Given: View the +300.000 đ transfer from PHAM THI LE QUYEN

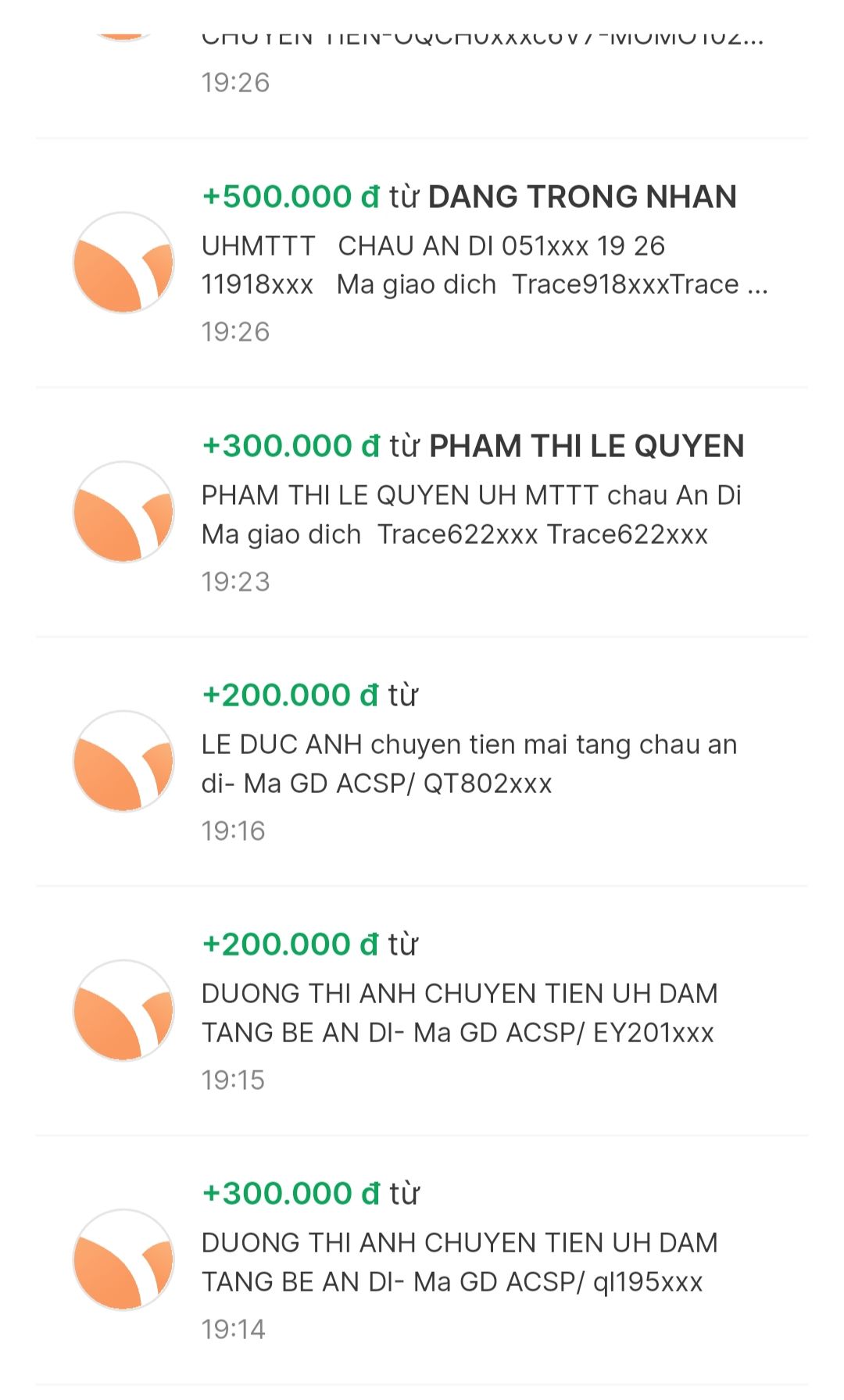Looking at the screenshot, I should click(469, 513).
